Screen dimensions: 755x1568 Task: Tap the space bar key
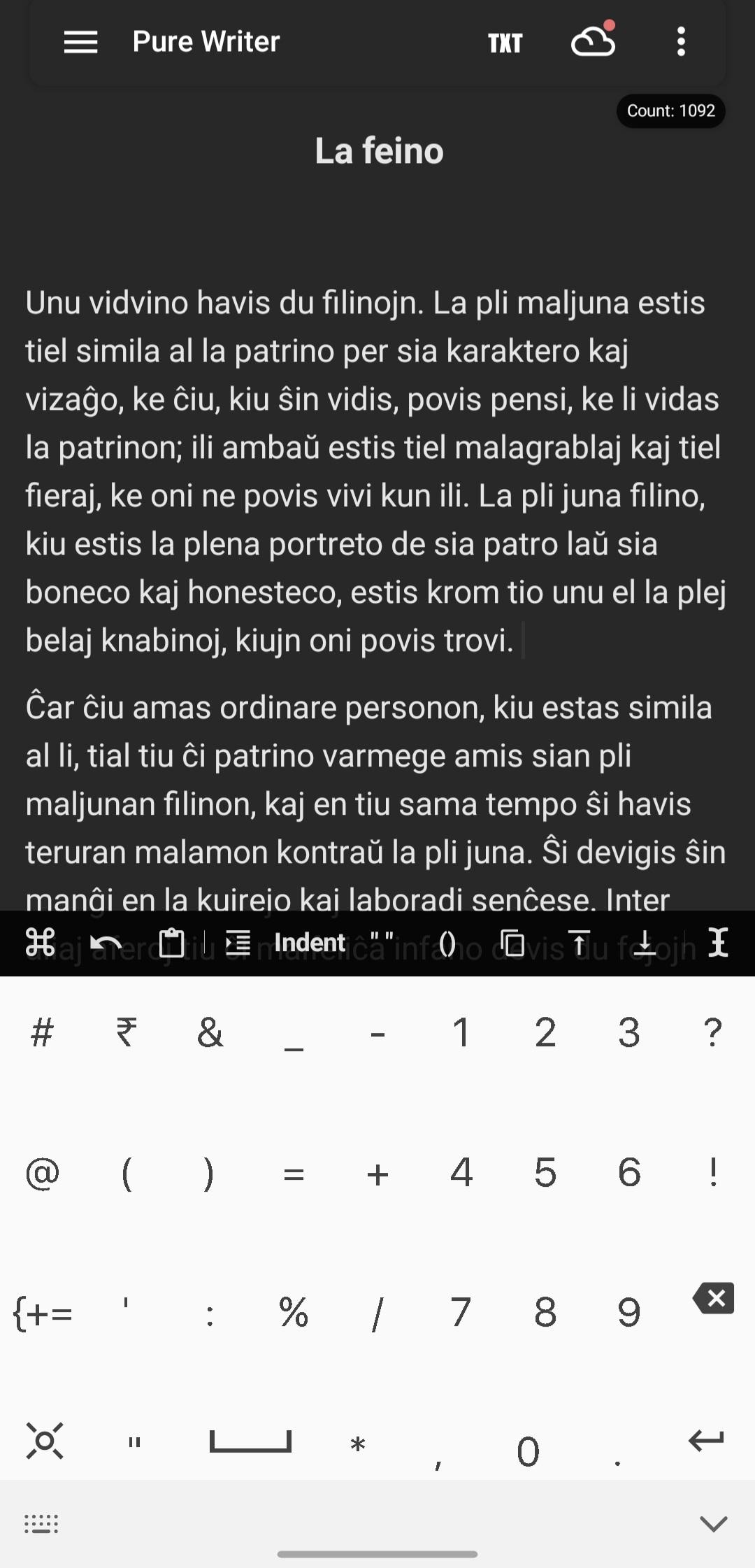[250, 1441]
